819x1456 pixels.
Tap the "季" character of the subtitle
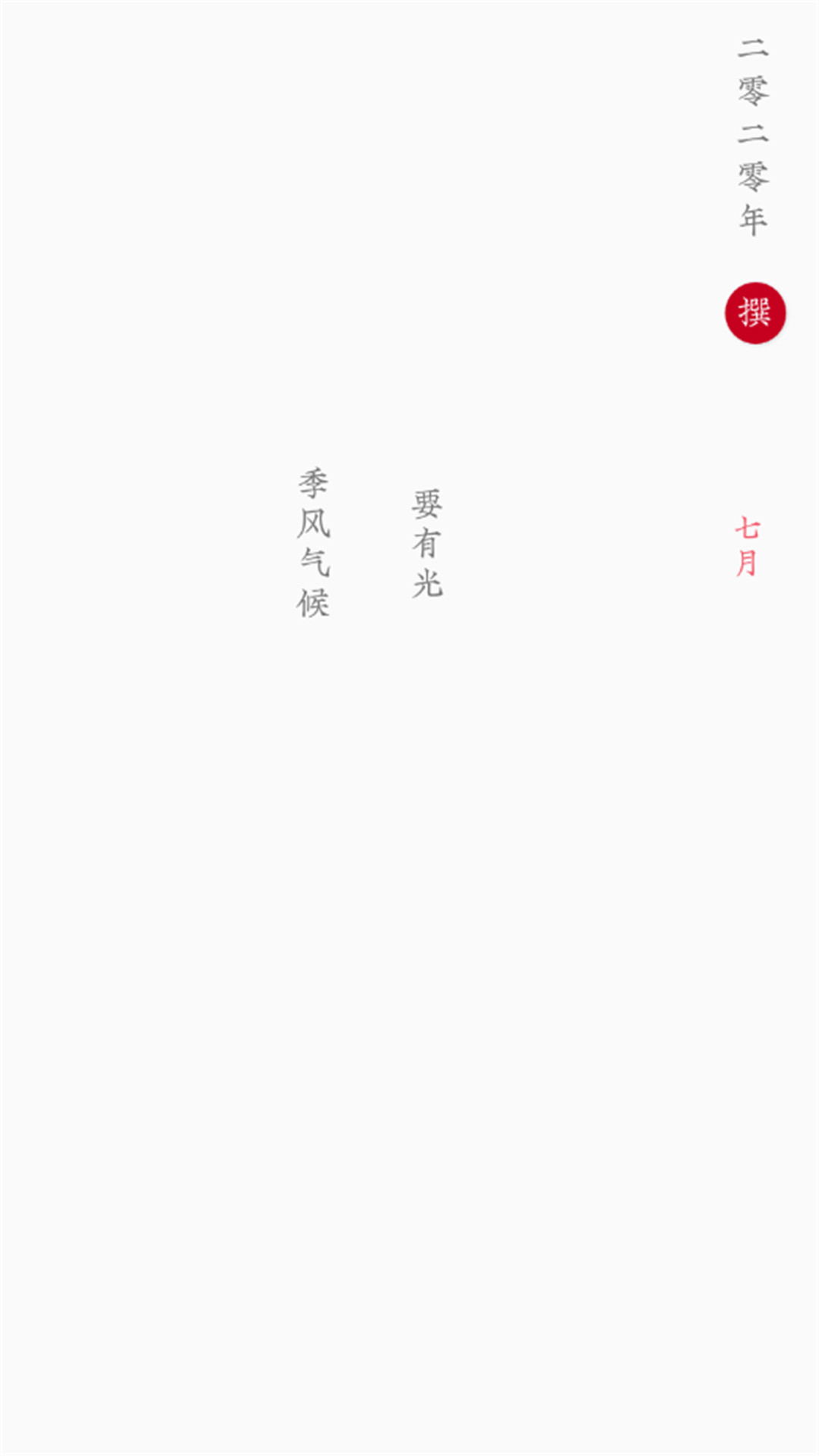click(312, 483)
